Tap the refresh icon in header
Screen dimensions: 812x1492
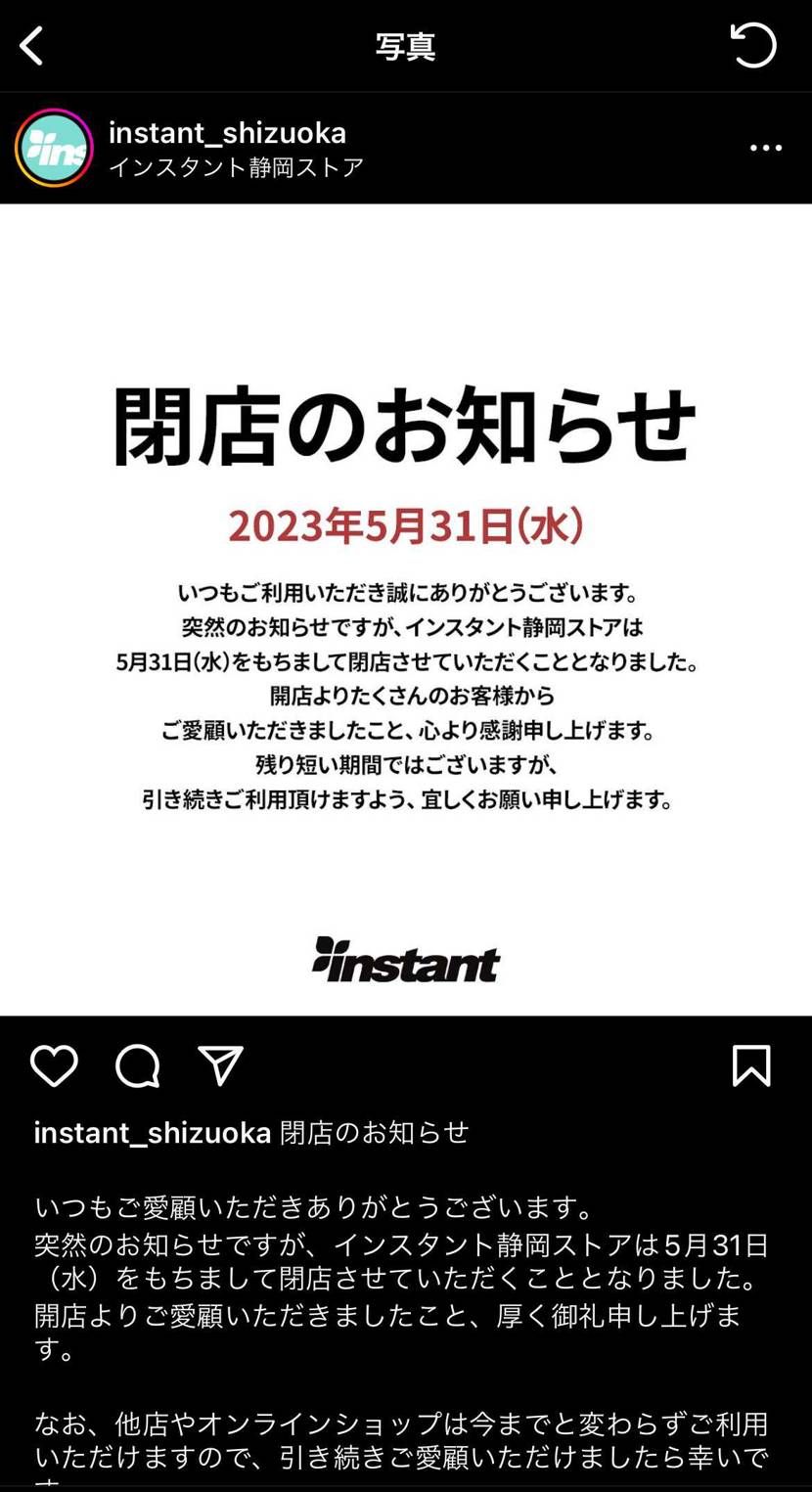752,45
